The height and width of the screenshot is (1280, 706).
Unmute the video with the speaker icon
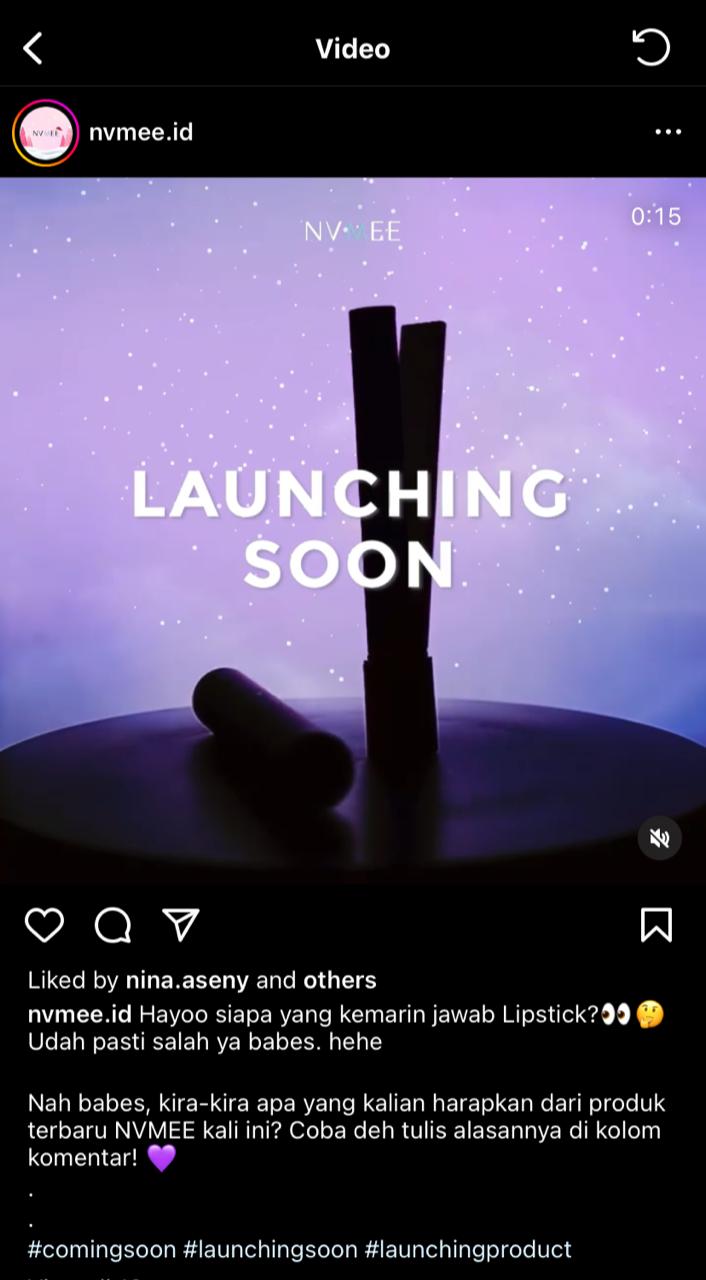[x=660, y=838]
